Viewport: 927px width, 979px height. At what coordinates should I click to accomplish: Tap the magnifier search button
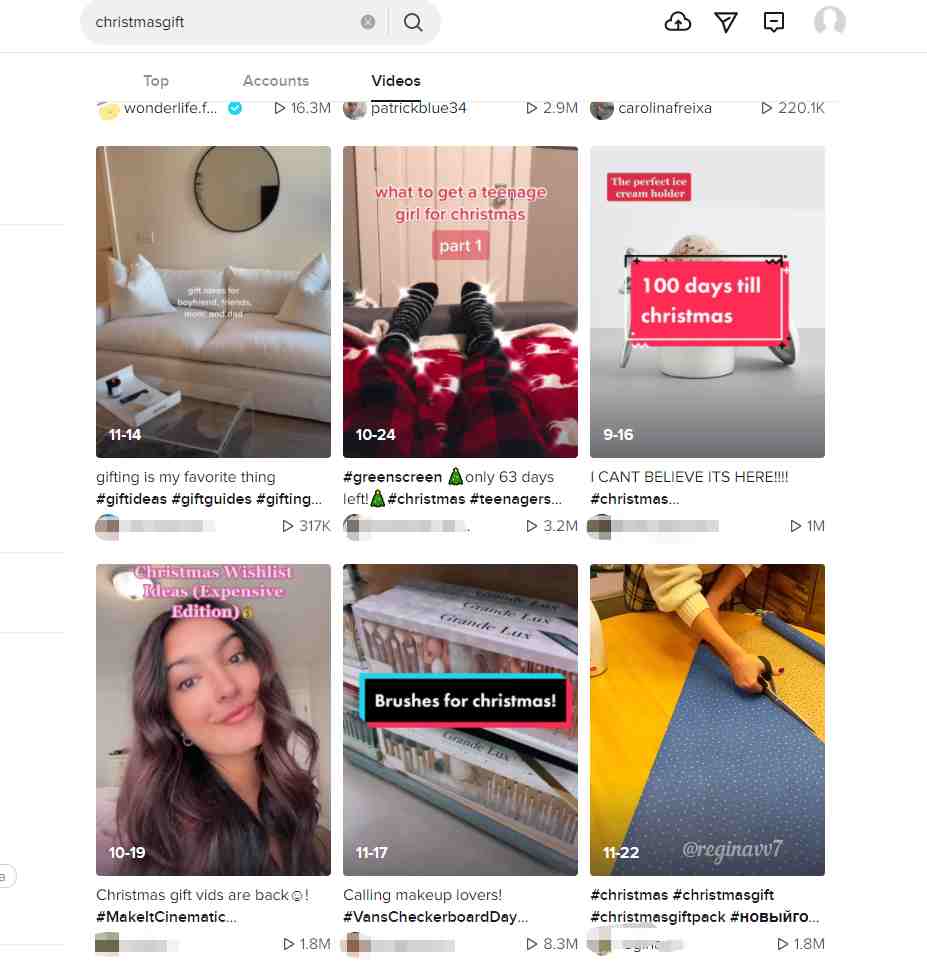point(413,22)
